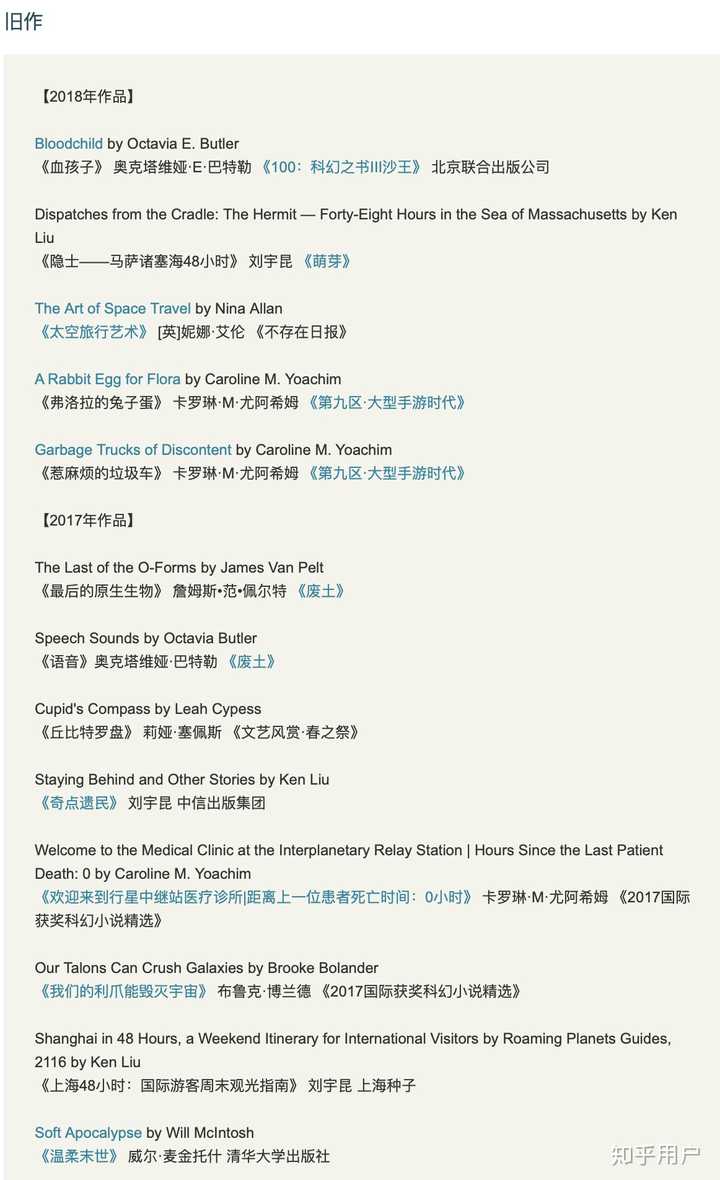Viewport: 720px width, 1180px height.
Task: Open Garbage Trucks of Discontent link
Action: point(133,449)
